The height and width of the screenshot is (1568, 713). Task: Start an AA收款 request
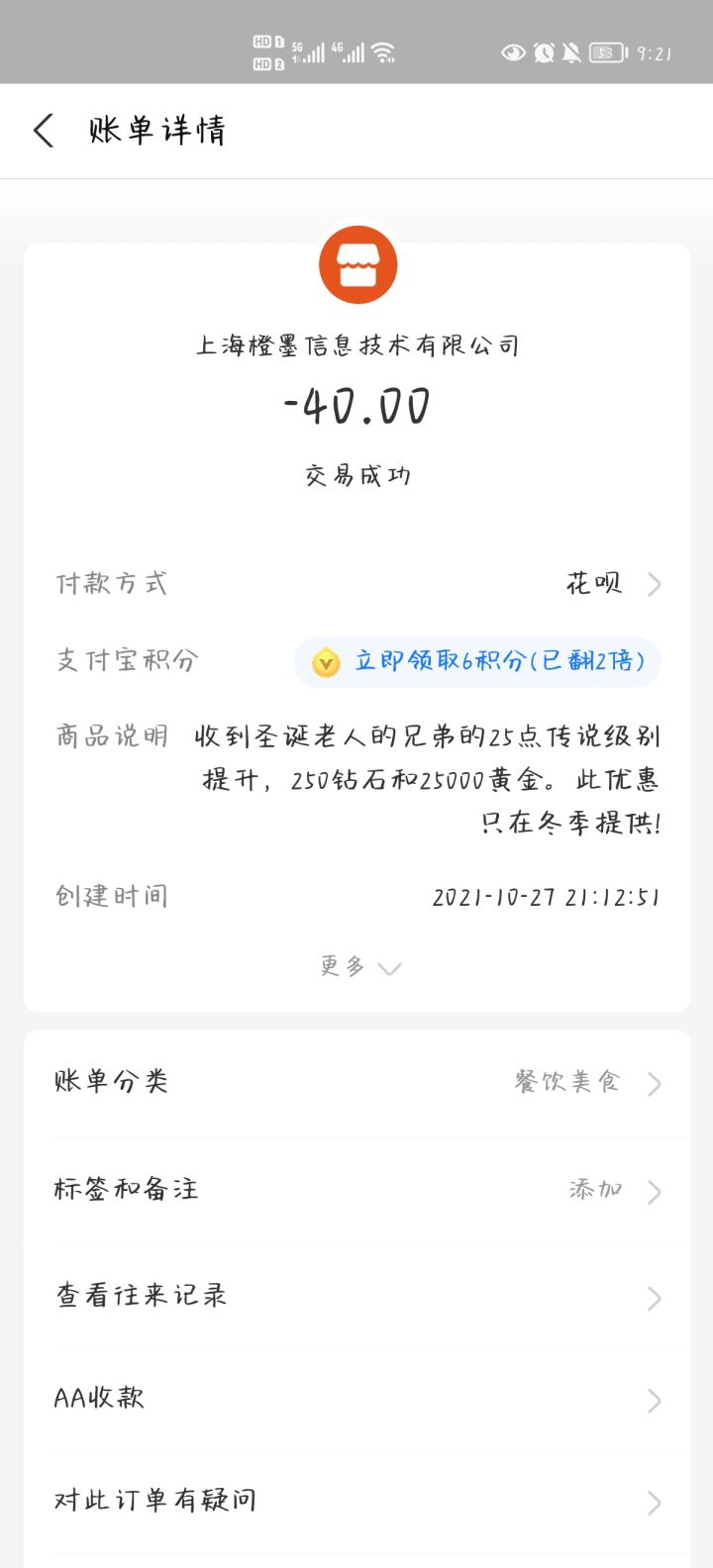click(357, 1399)
